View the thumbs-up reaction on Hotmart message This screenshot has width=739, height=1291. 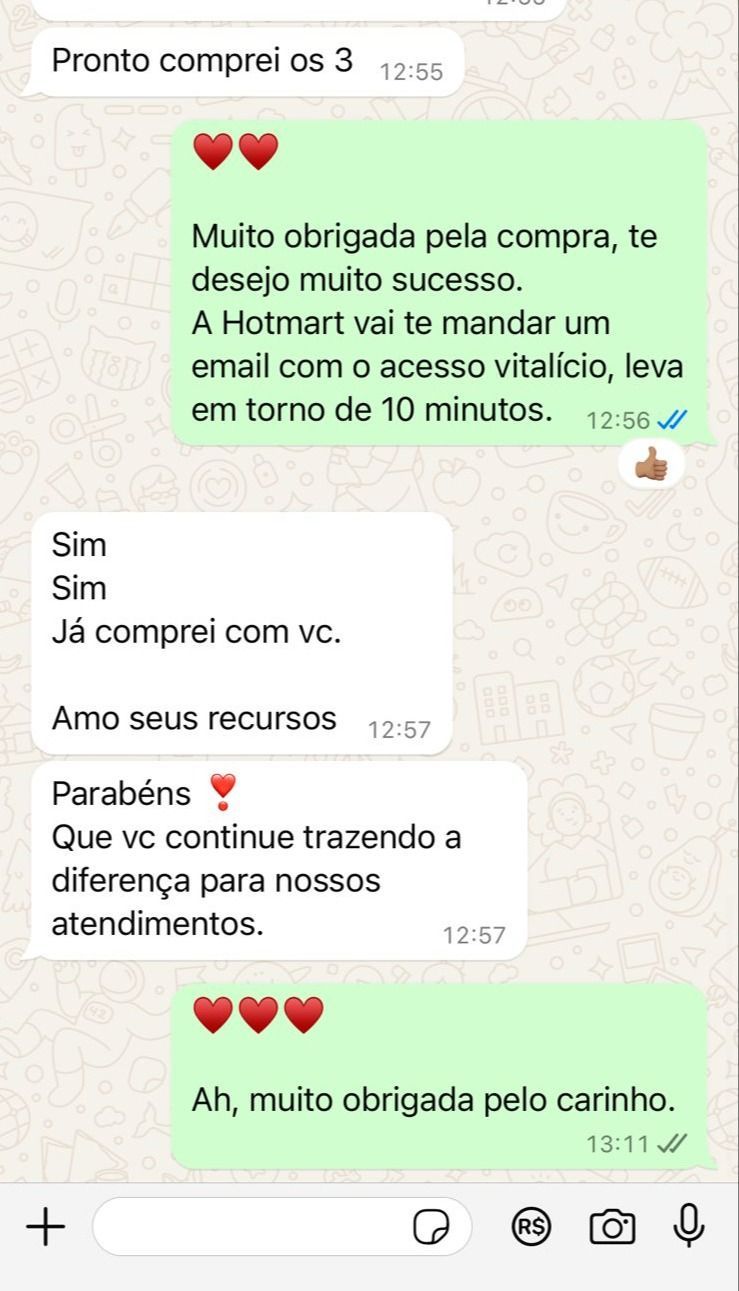651,464
